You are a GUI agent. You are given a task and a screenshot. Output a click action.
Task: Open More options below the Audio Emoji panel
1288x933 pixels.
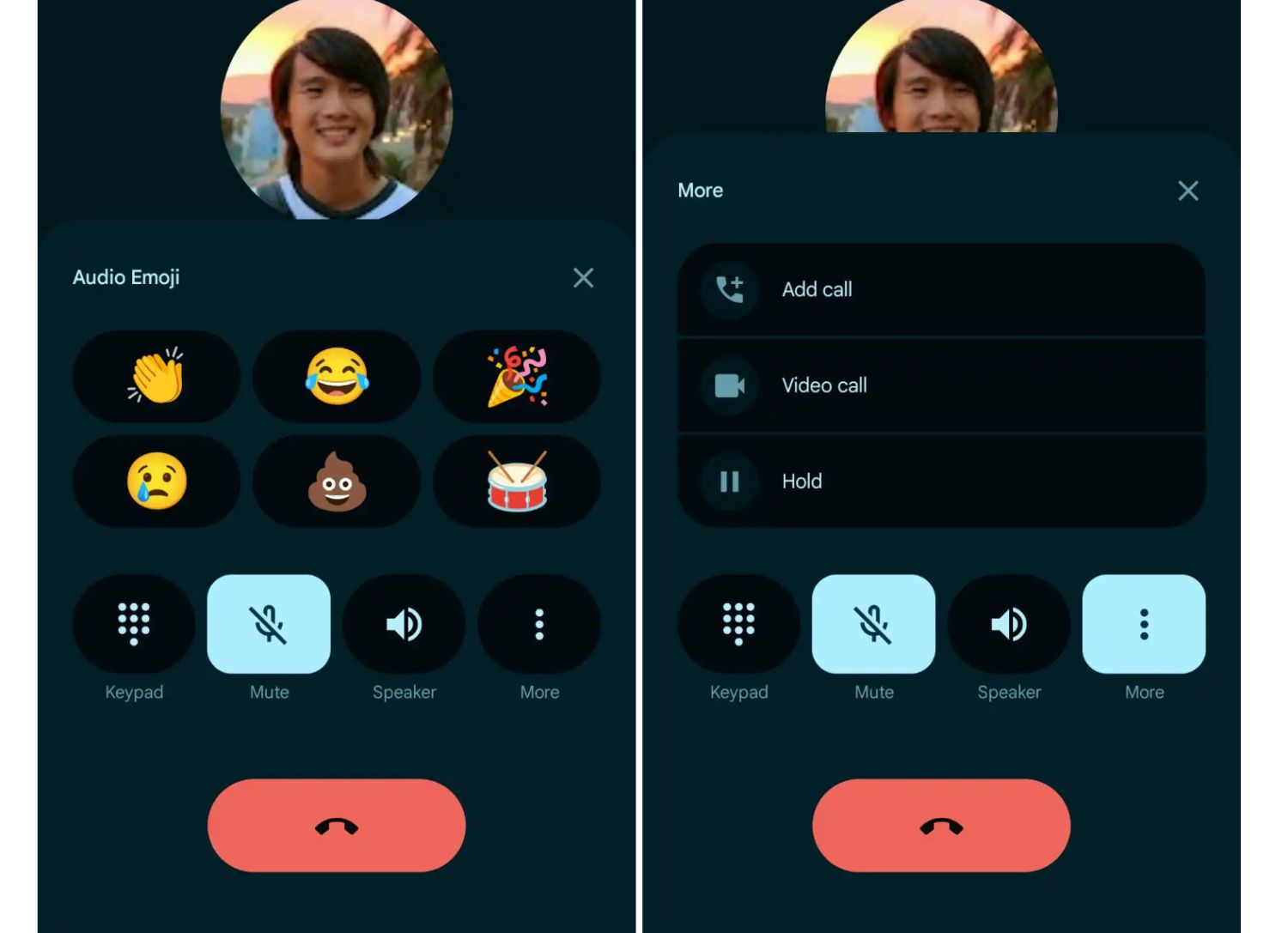point(539,624)
